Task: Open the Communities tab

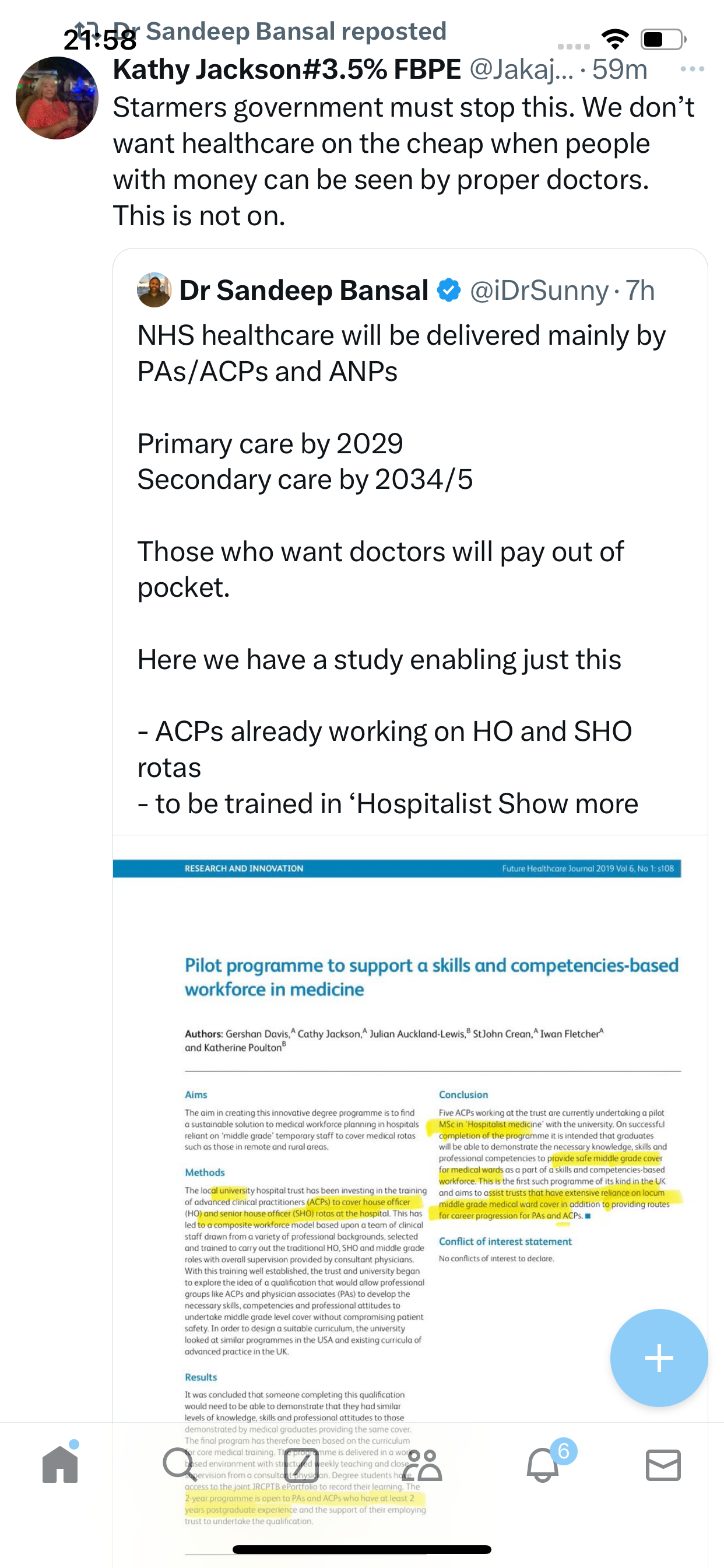Action: [421, 1465]
